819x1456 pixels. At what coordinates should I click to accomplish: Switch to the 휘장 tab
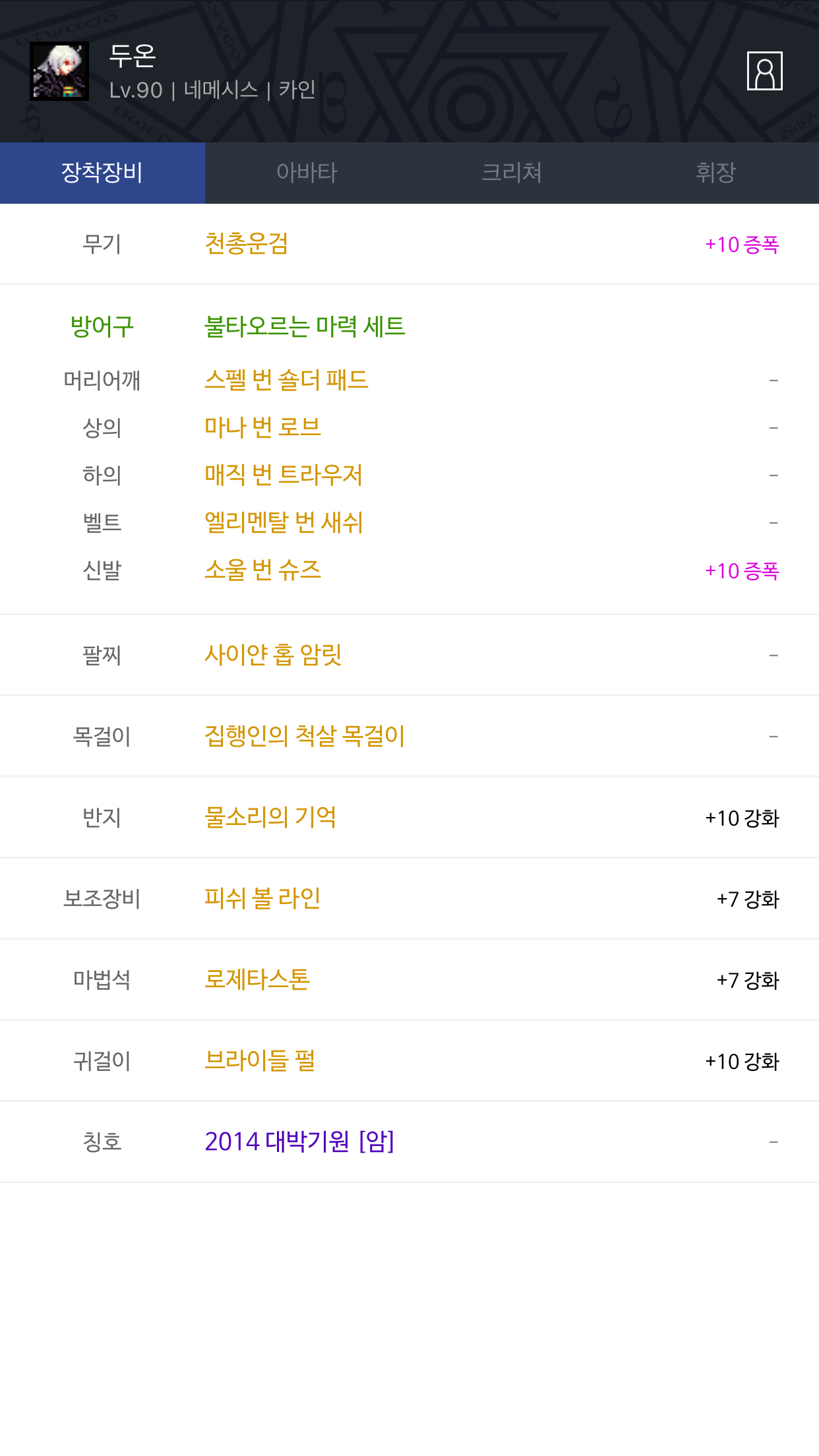pyautogui.click(x=716, y=173)
